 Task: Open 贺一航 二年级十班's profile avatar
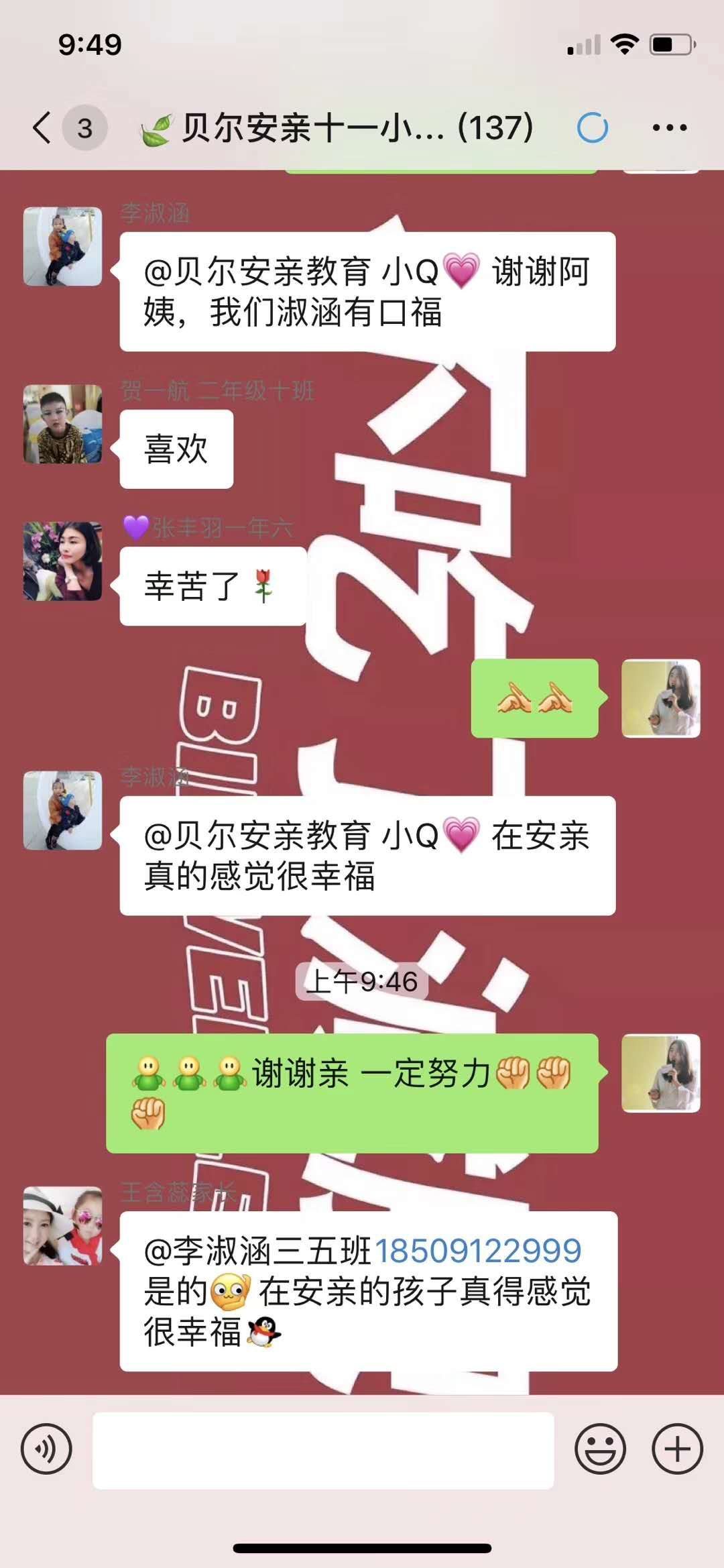coord(63,424)
